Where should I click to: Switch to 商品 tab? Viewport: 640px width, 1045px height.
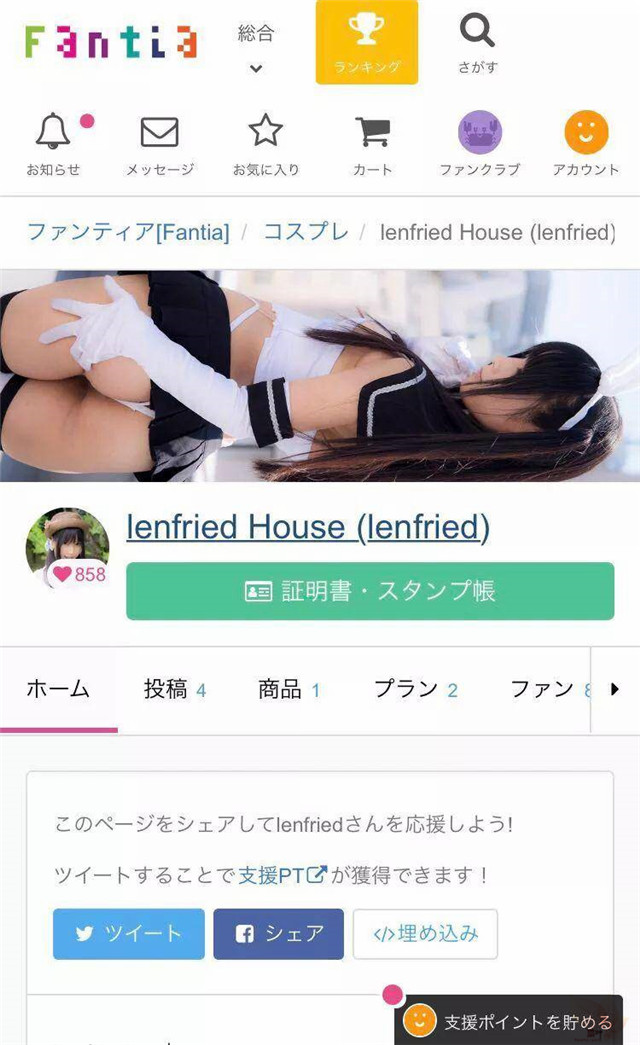coord(288,689)
